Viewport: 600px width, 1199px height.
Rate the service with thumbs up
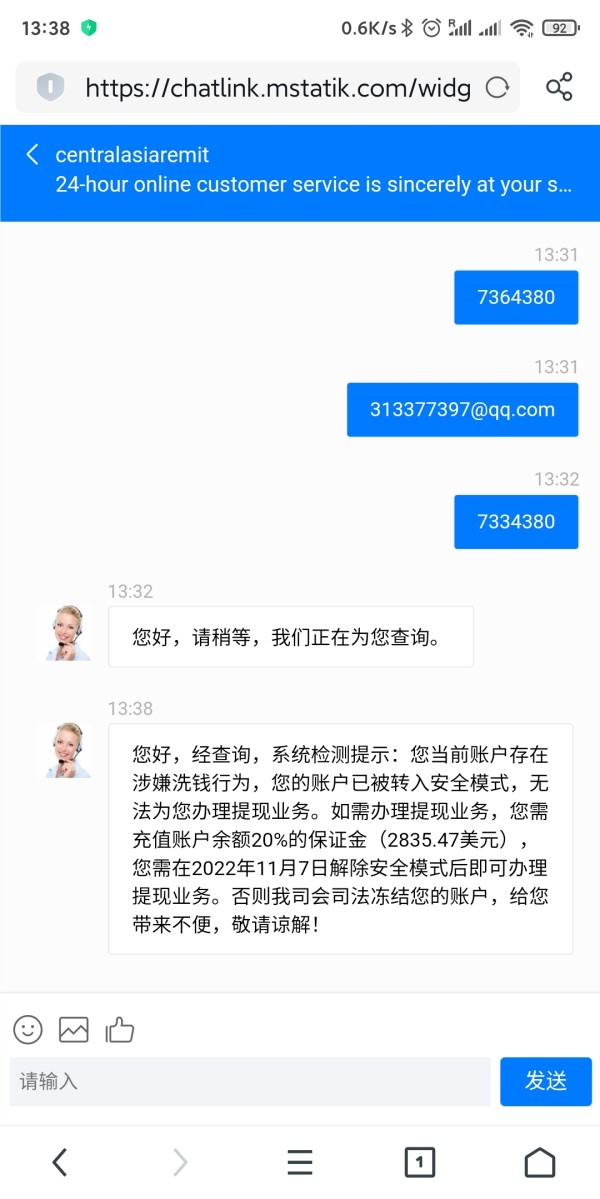[x=120, y=1029]
